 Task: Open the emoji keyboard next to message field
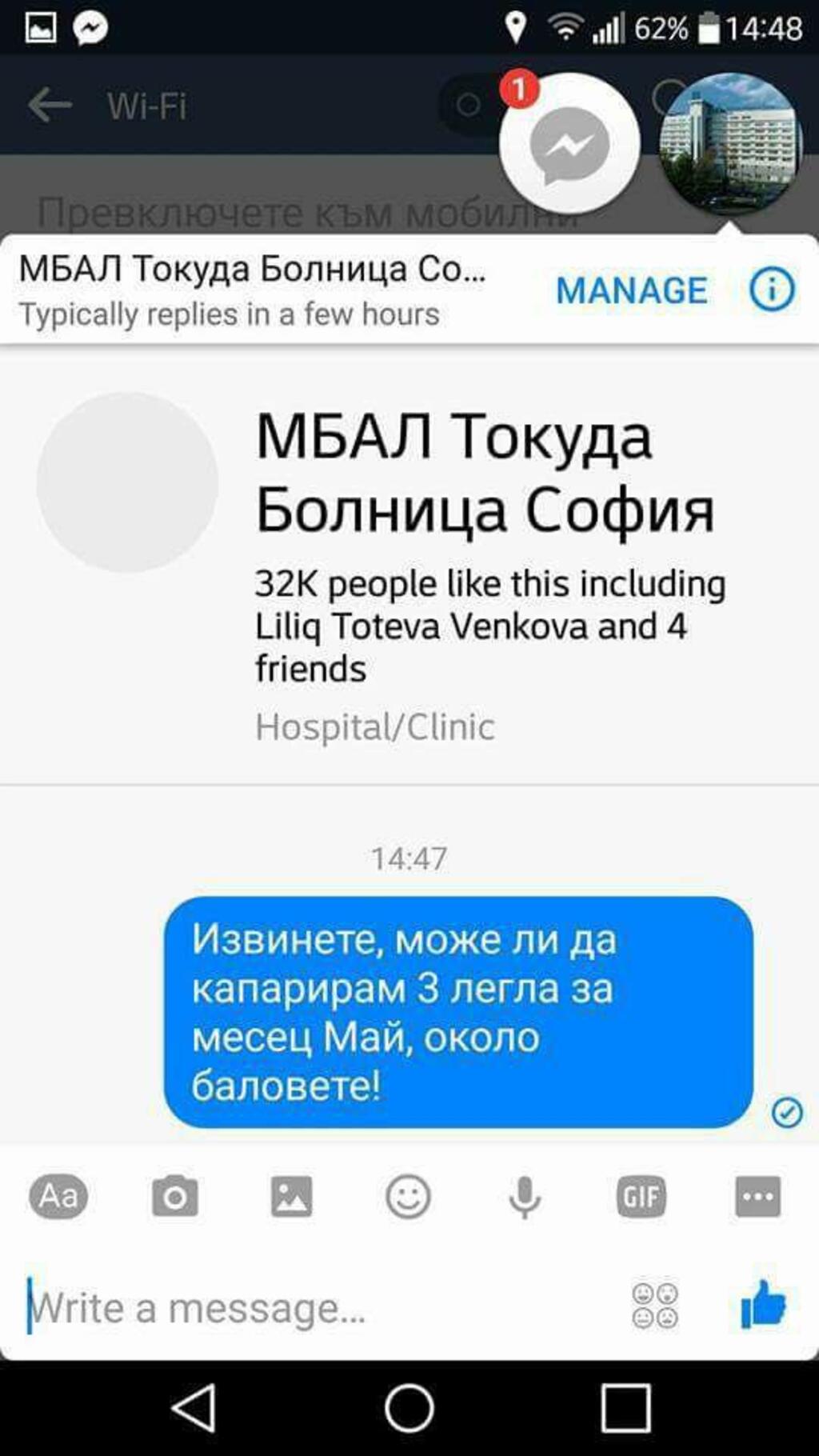[655, 1306]
